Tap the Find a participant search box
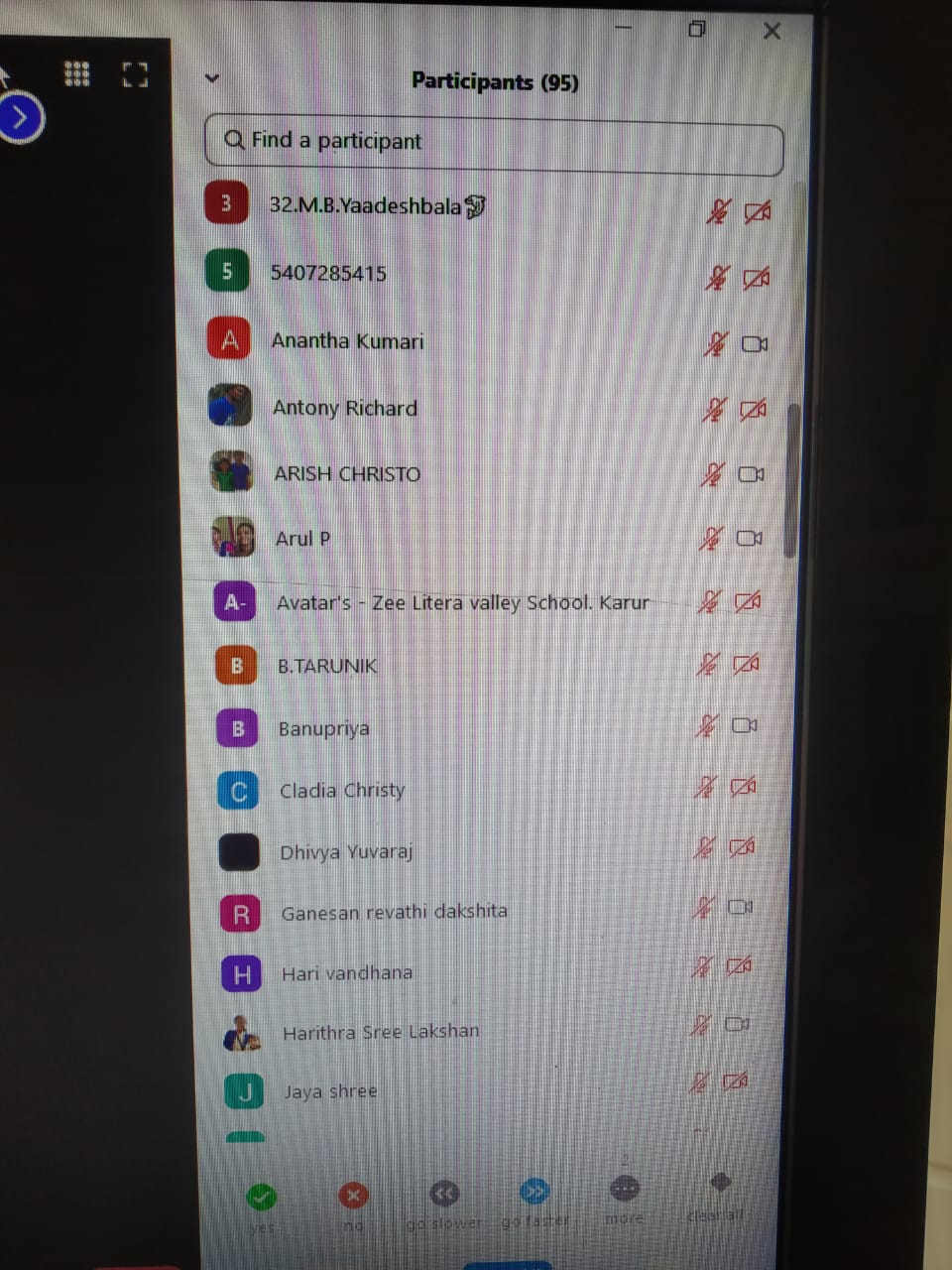Image resolution: width=952 pixels, height=1270 pixels. click(x=493, y=142)
